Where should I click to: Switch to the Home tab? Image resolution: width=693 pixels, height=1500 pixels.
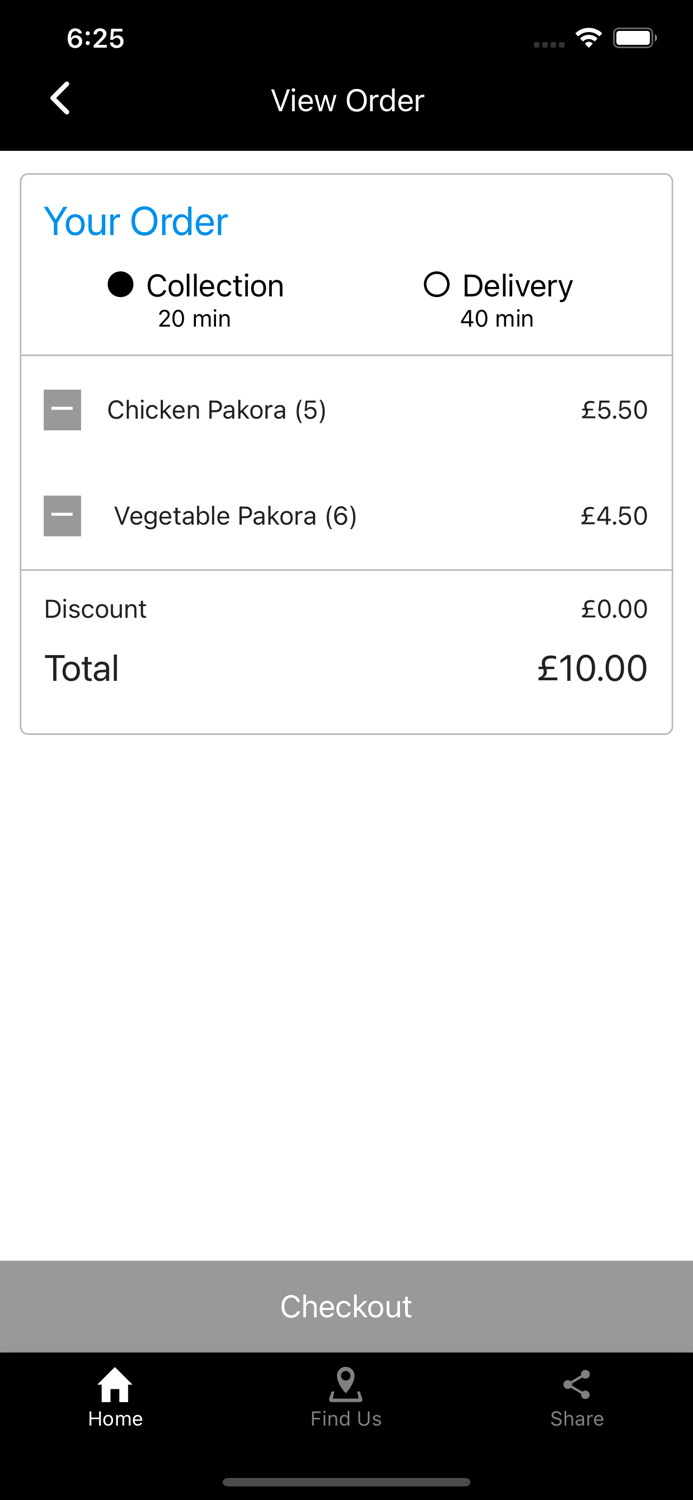[x=115, y=1398]
